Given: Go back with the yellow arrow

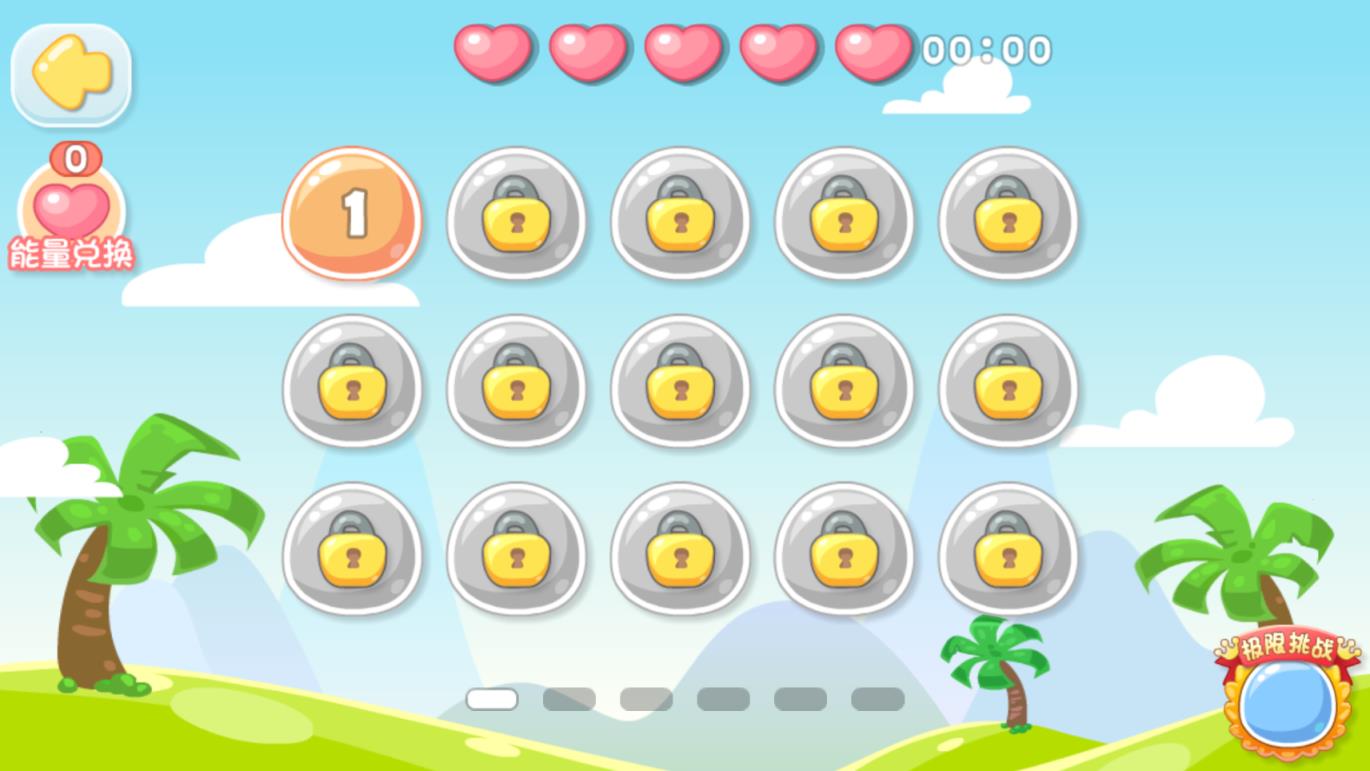Looking at the screenshot, I should pos(71,74).
